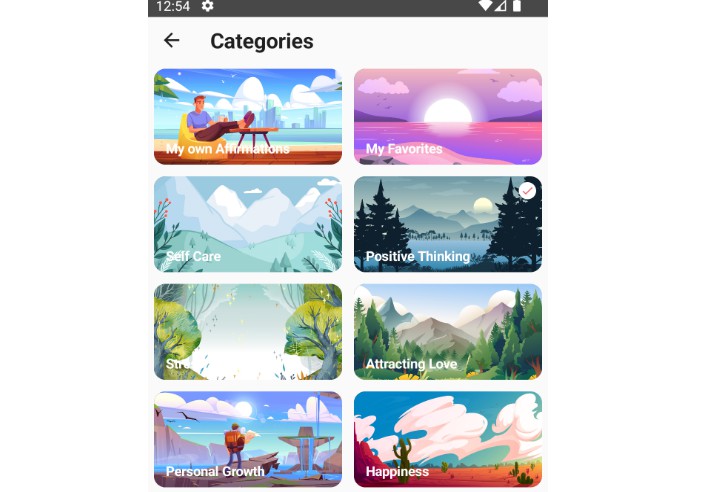Go back using the arrow icon
Viewport: 702px width, 492px height.
coord(172,41)
